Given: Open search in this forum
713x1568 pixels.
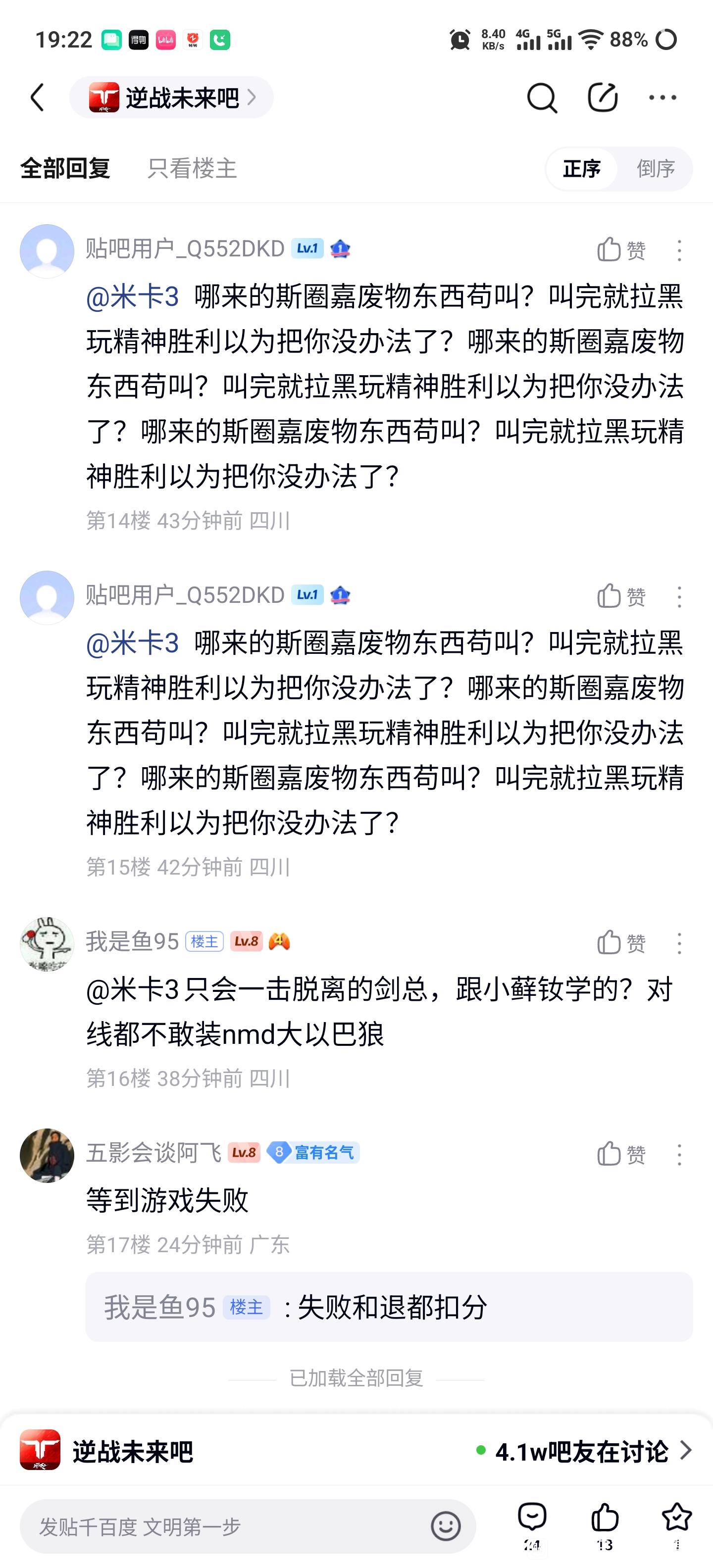Looking at the screenshot, I should click(x=541, y=98).
